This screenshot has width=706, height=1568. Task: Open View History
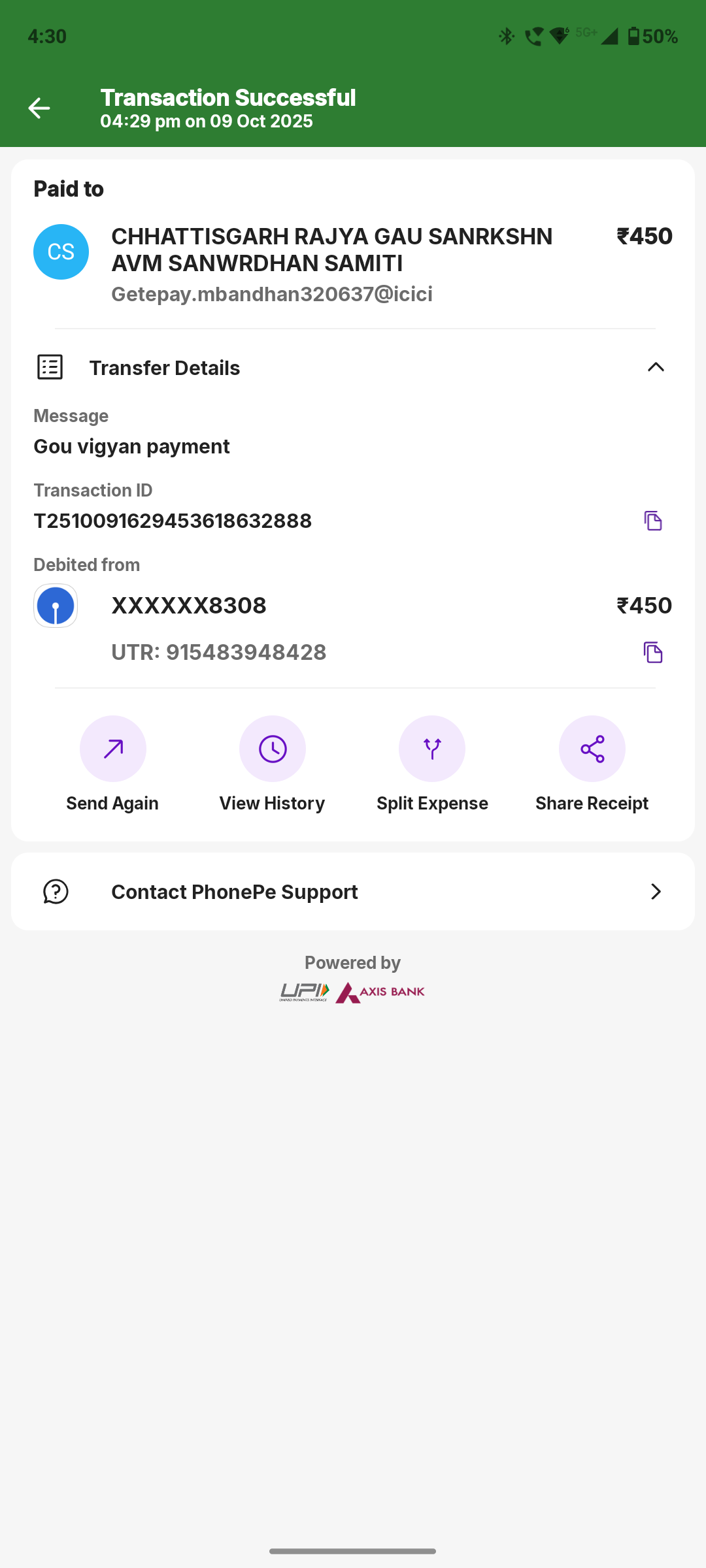click(272, 749)
